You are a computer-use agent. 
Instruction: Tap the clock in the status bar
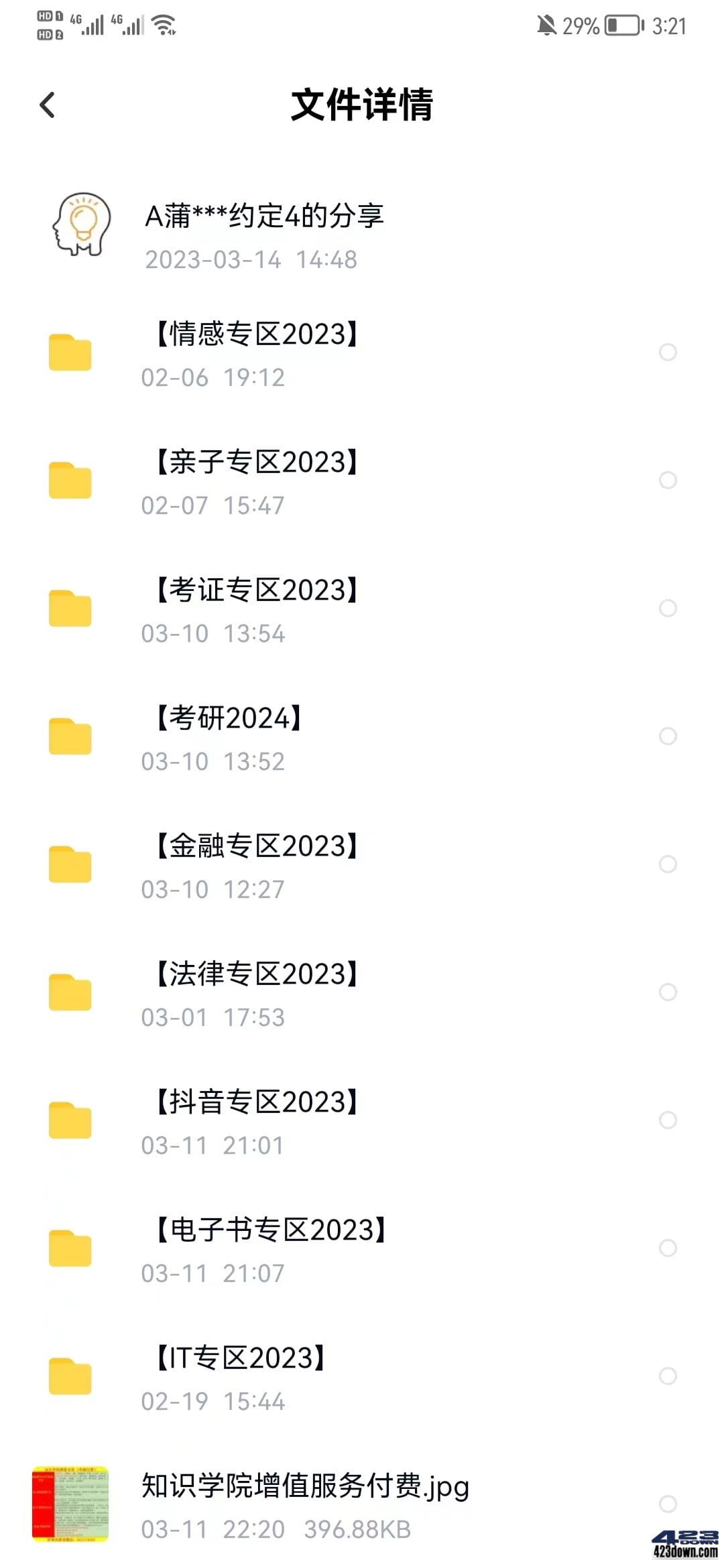point(668,27)
